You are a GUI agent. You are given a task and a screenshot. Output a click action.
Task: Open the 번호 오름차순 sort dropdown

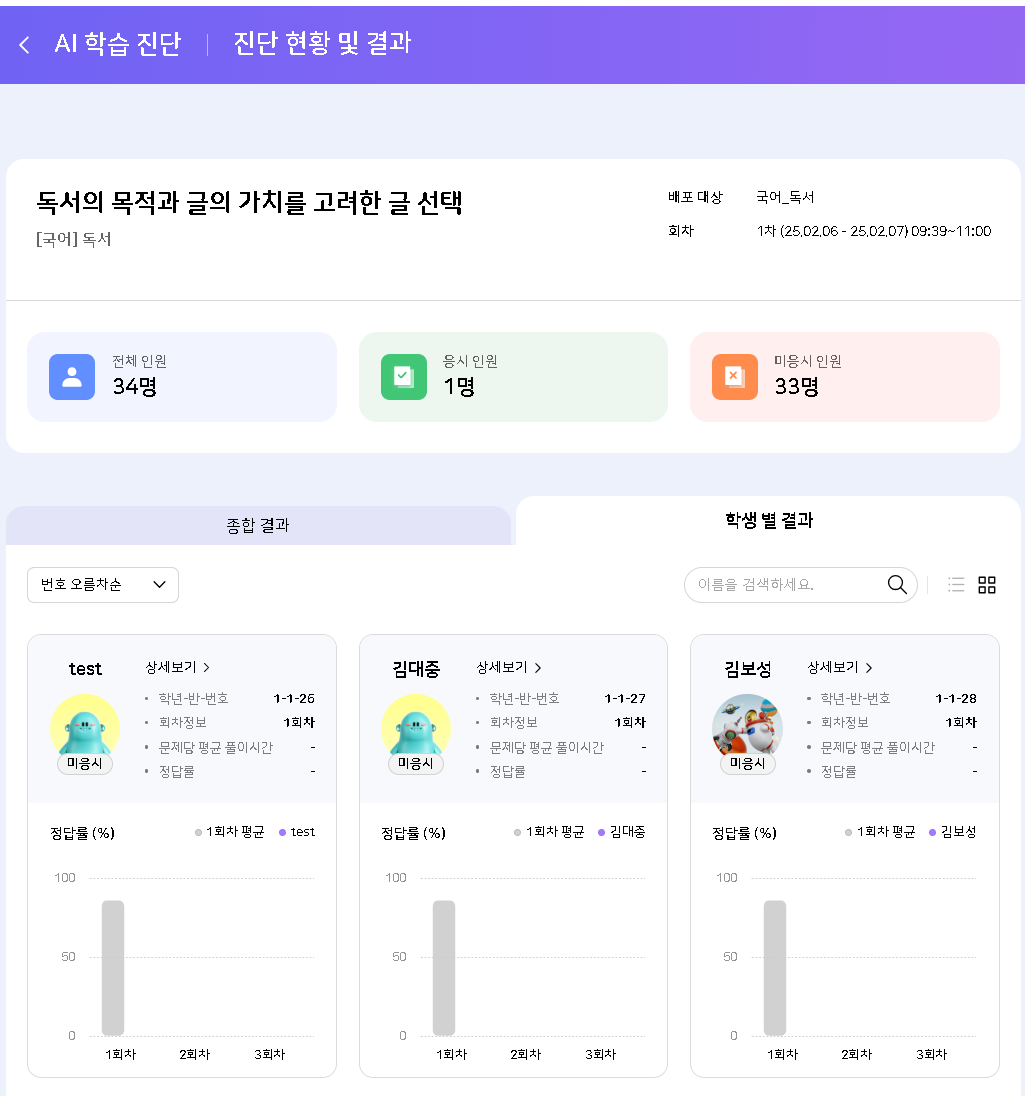[103, 585]
